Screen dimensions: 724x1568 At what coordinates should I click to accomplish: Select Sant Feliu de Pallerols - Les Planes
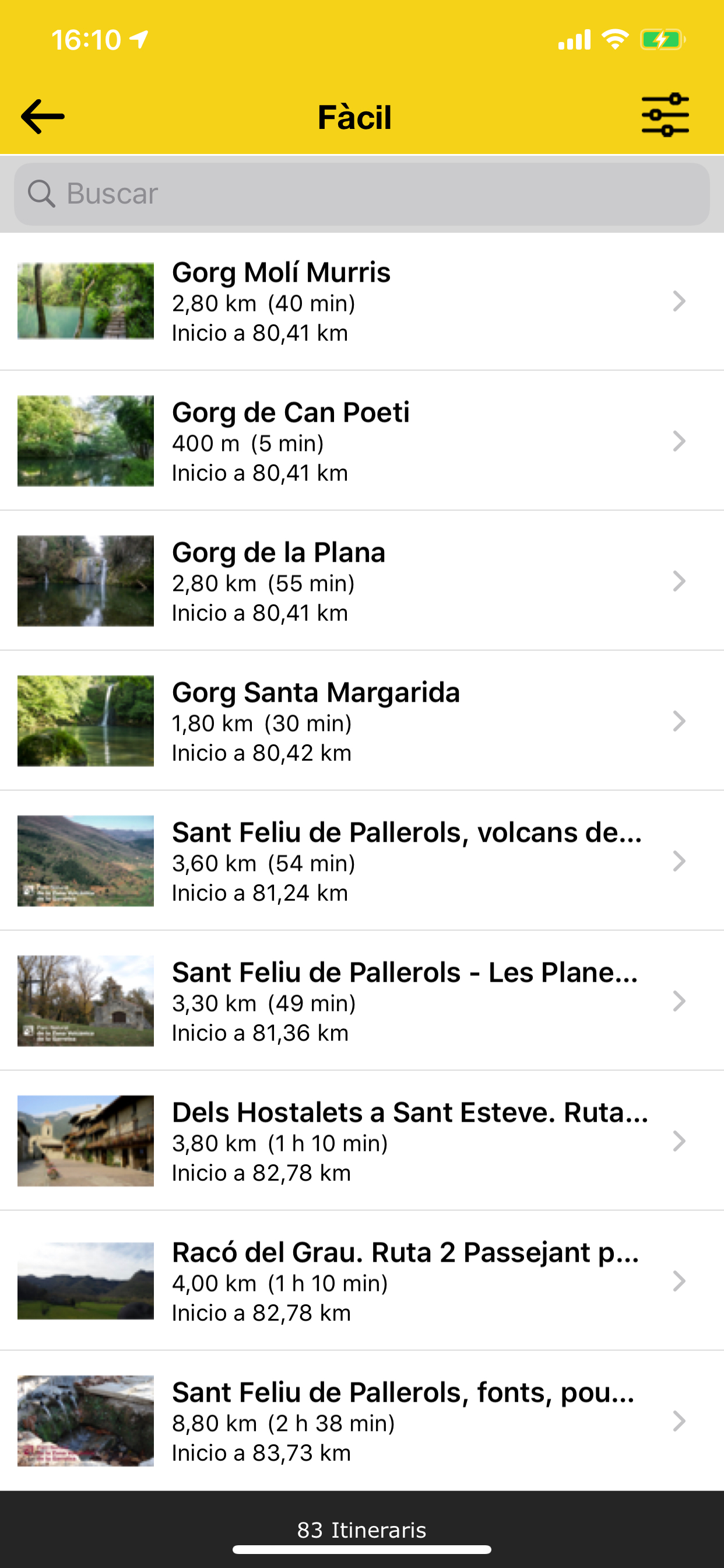(x=362, y=1002)
